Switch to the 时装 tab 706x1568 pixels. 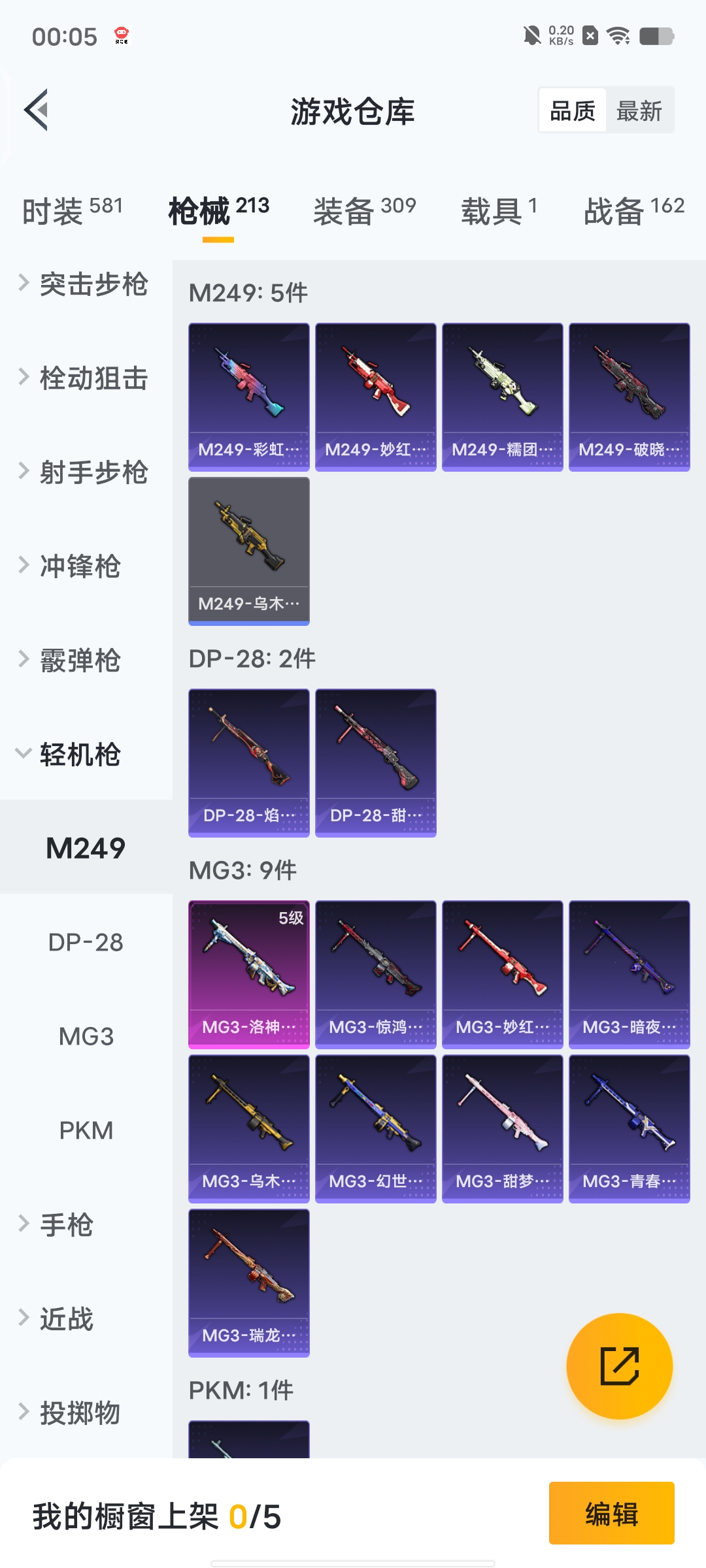click(72, 210)
